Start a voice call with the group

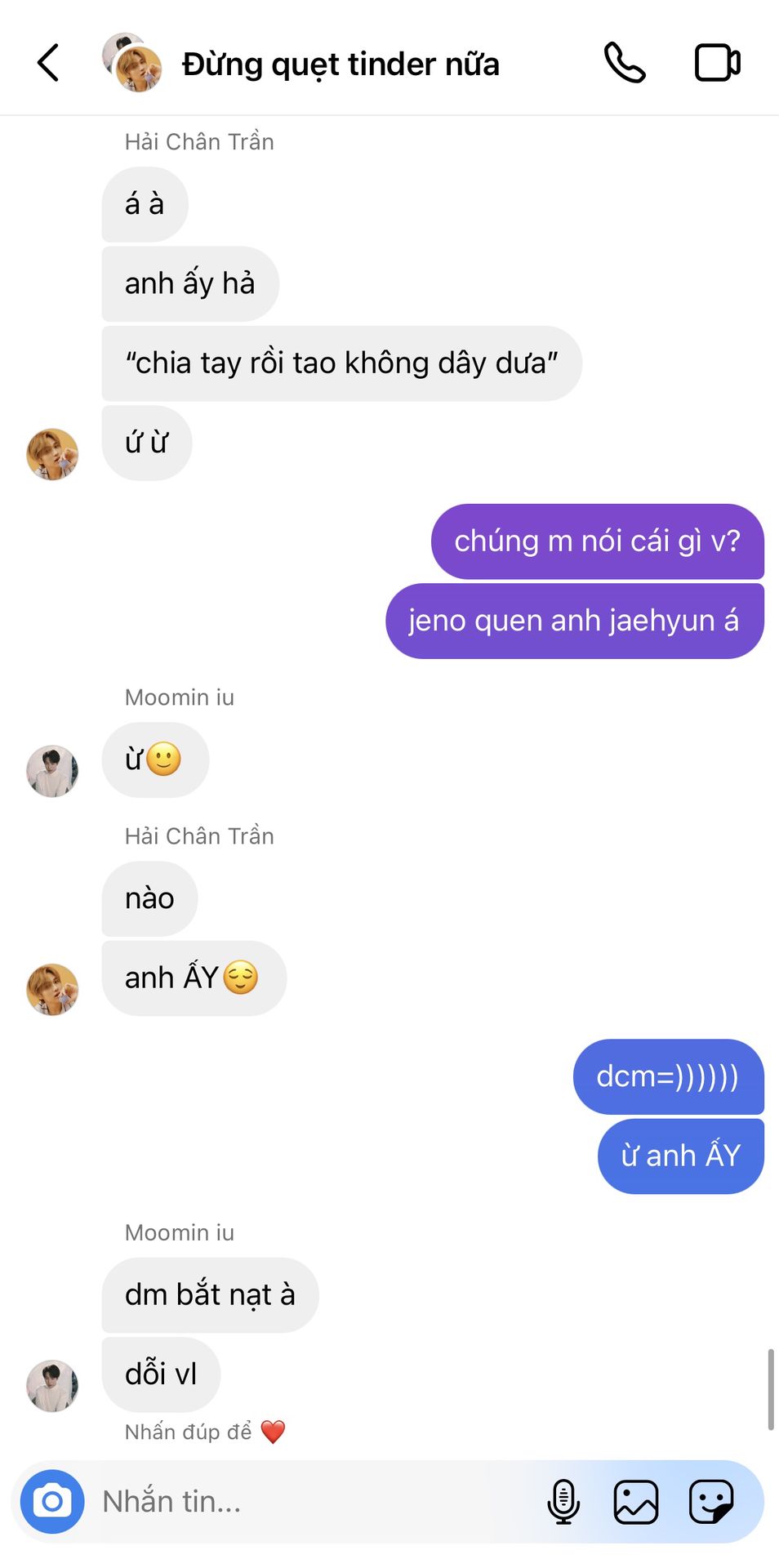pyautogui.click(x=625, y=63)
